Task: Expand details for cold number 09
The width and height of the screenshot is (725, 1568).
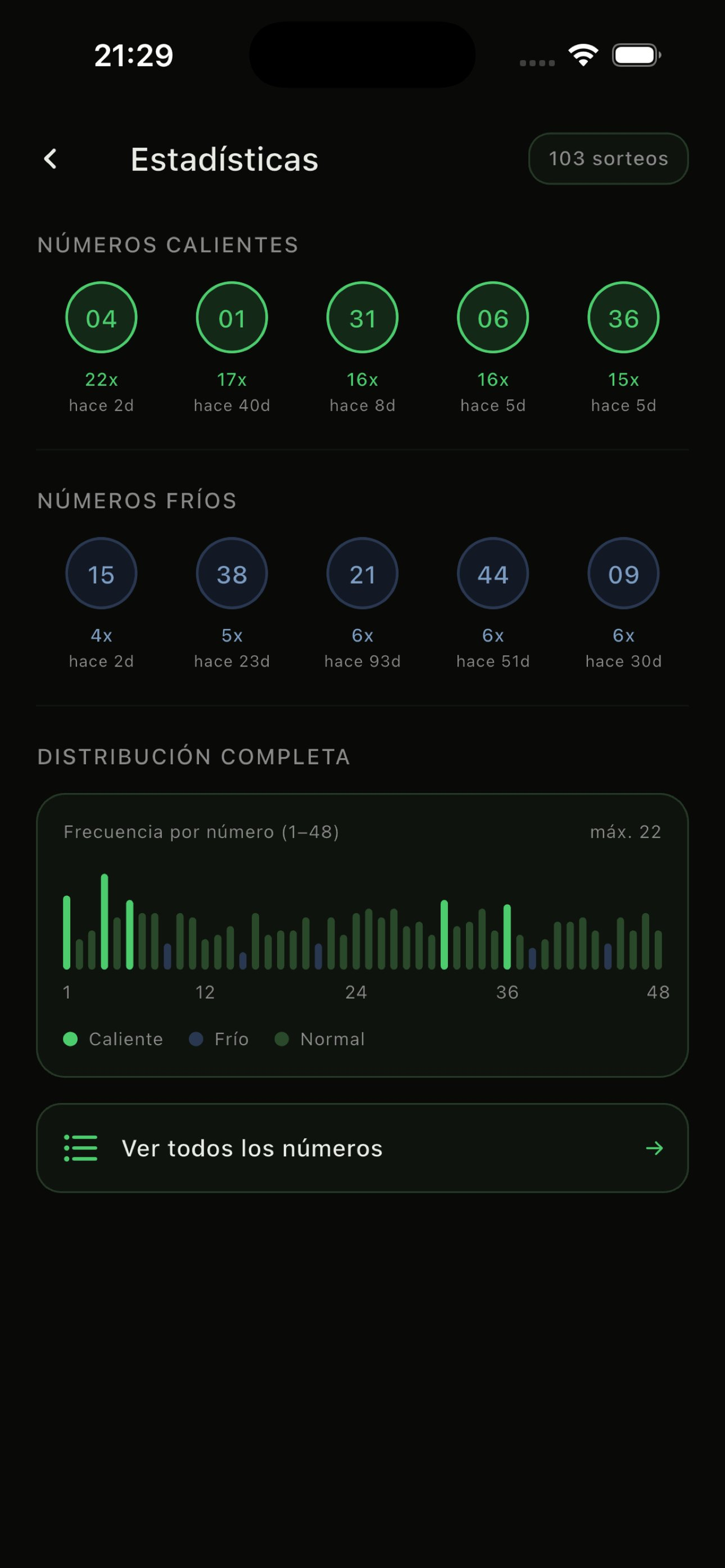Action: (x=623, y=573)
